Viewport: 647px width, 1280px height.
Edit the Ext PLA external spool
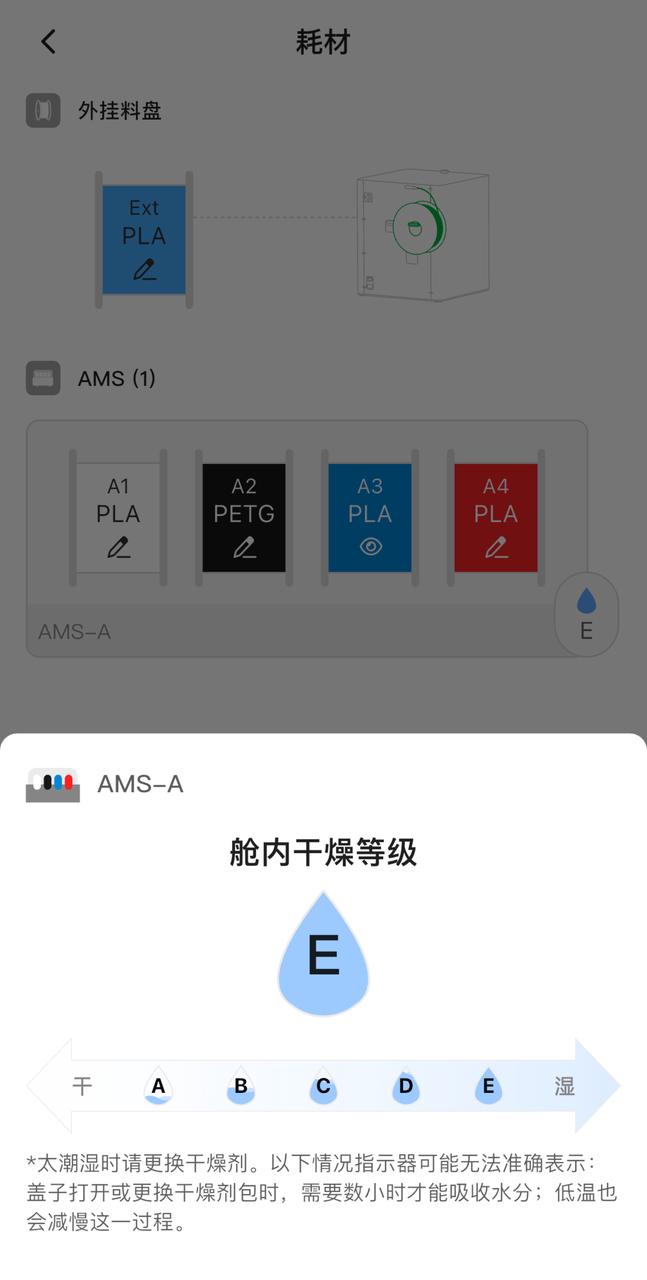[144, 240]
